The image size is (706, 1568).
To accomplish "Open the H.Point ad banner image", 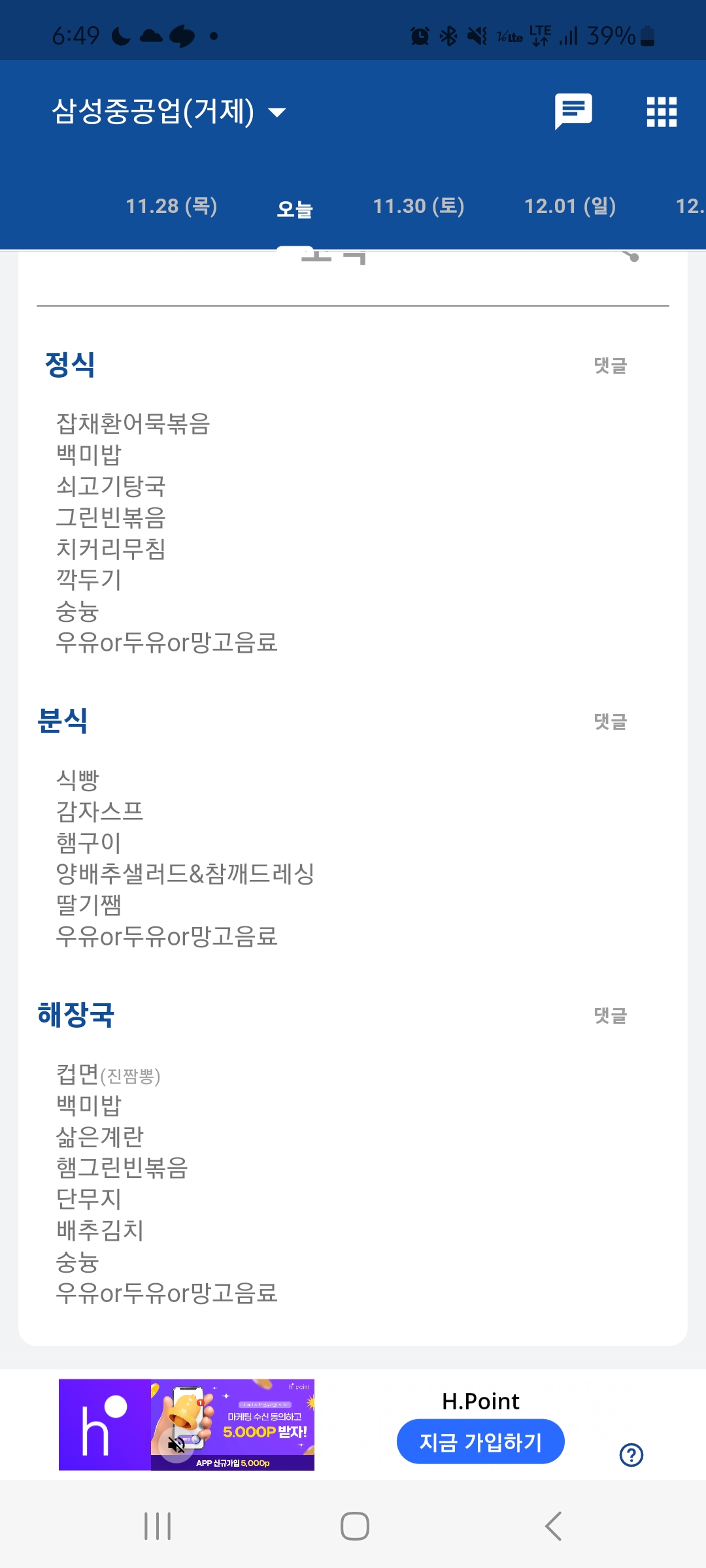I will 186,1424.
